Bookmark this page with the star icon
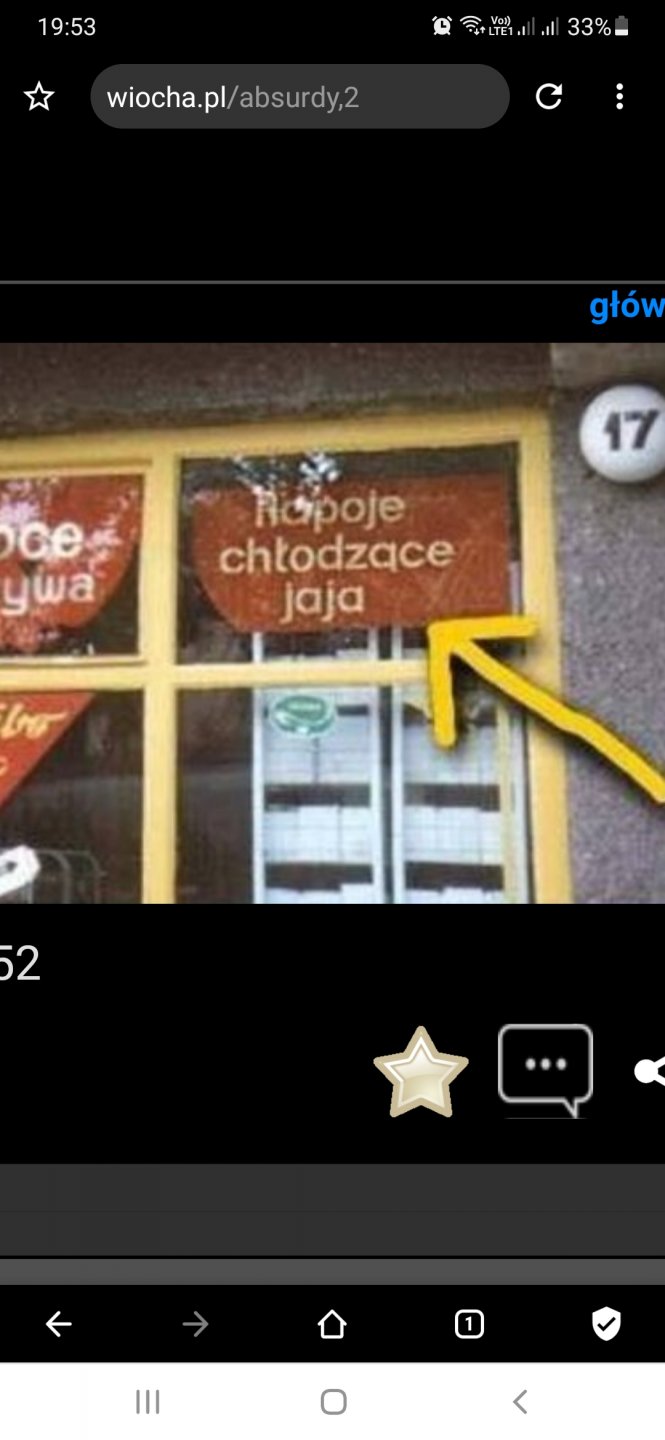This screenshot has height=1440, width=665. point(39,97)
